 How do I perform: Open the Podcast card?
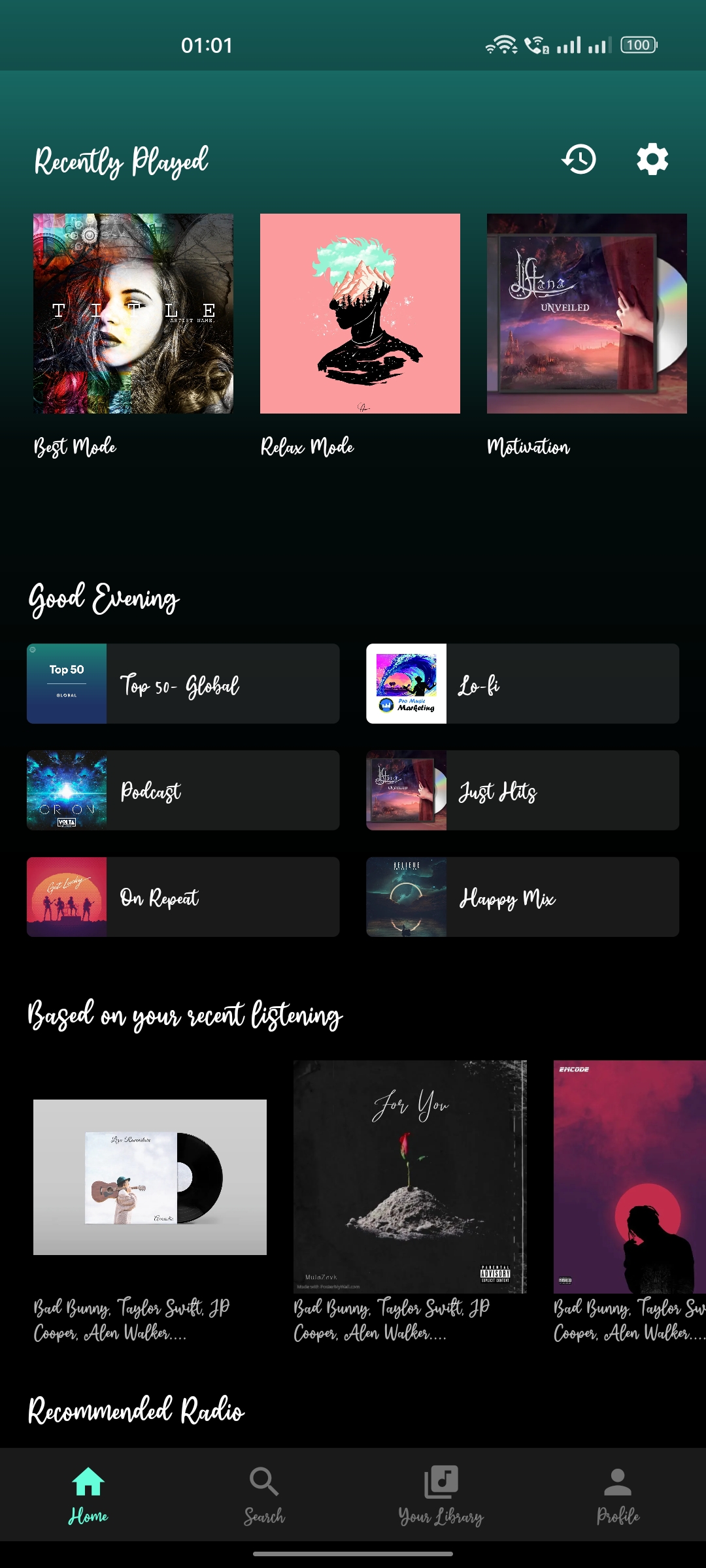[183, 791]
